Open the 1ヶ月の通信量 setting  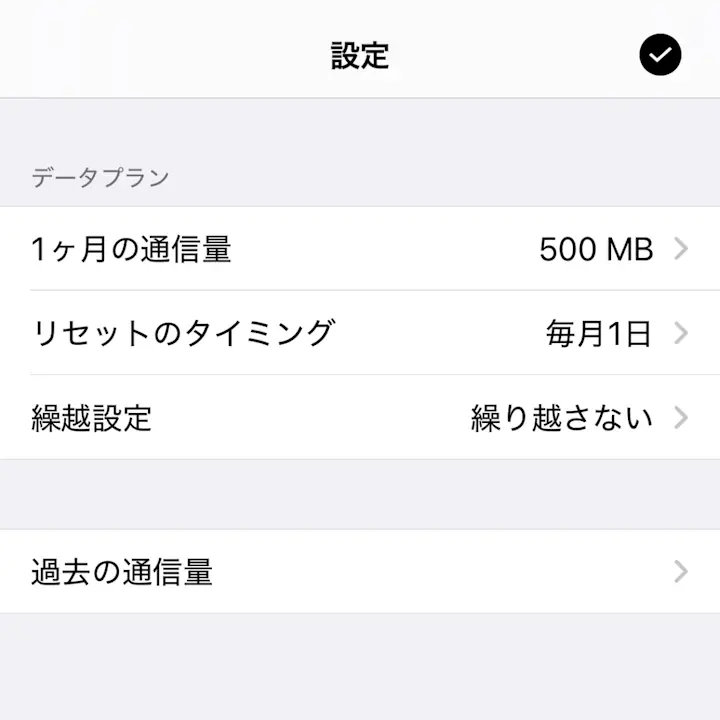click(x=360, y=249)
